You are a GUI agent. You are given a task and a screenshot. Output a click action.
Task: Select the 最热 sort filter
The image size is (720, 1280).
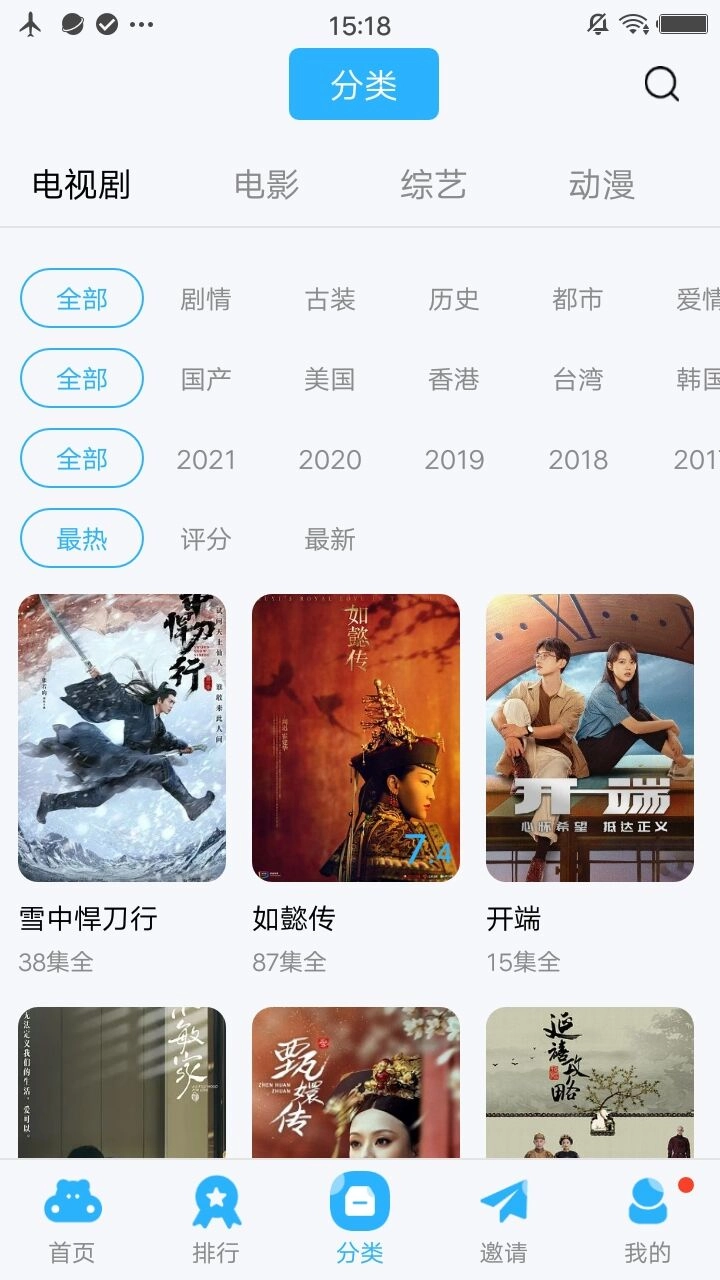81,538
